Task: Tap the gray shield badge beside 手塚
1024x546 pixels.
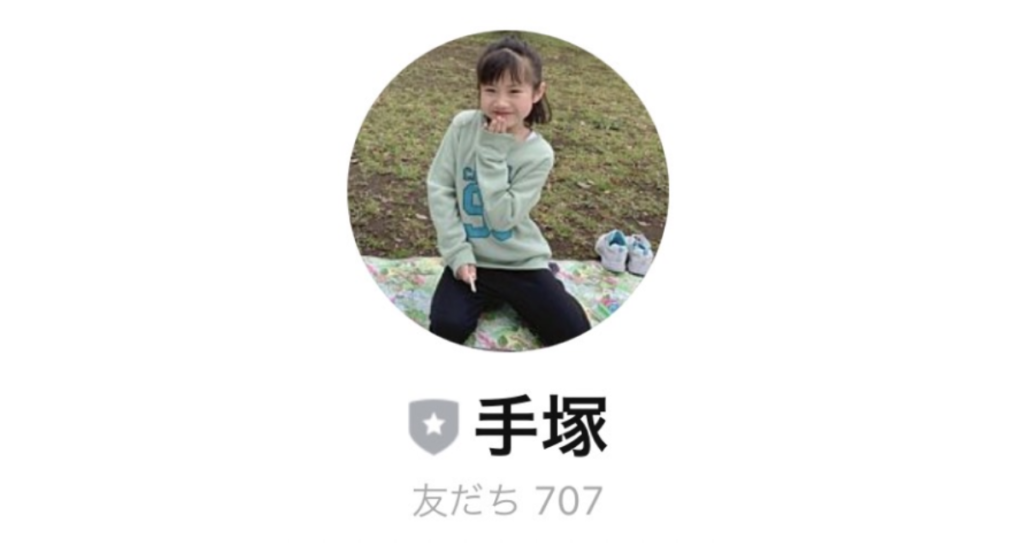Action: pyautogui.click(x=433, y=426)
